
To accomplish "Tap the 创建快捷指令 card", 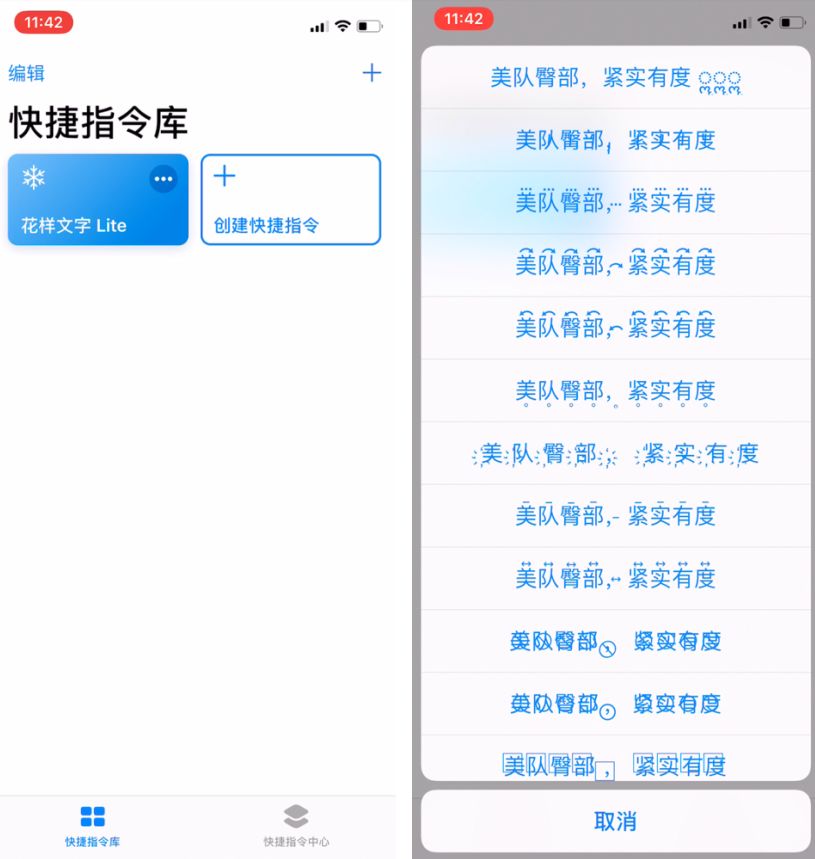I will tap(290, 200).
